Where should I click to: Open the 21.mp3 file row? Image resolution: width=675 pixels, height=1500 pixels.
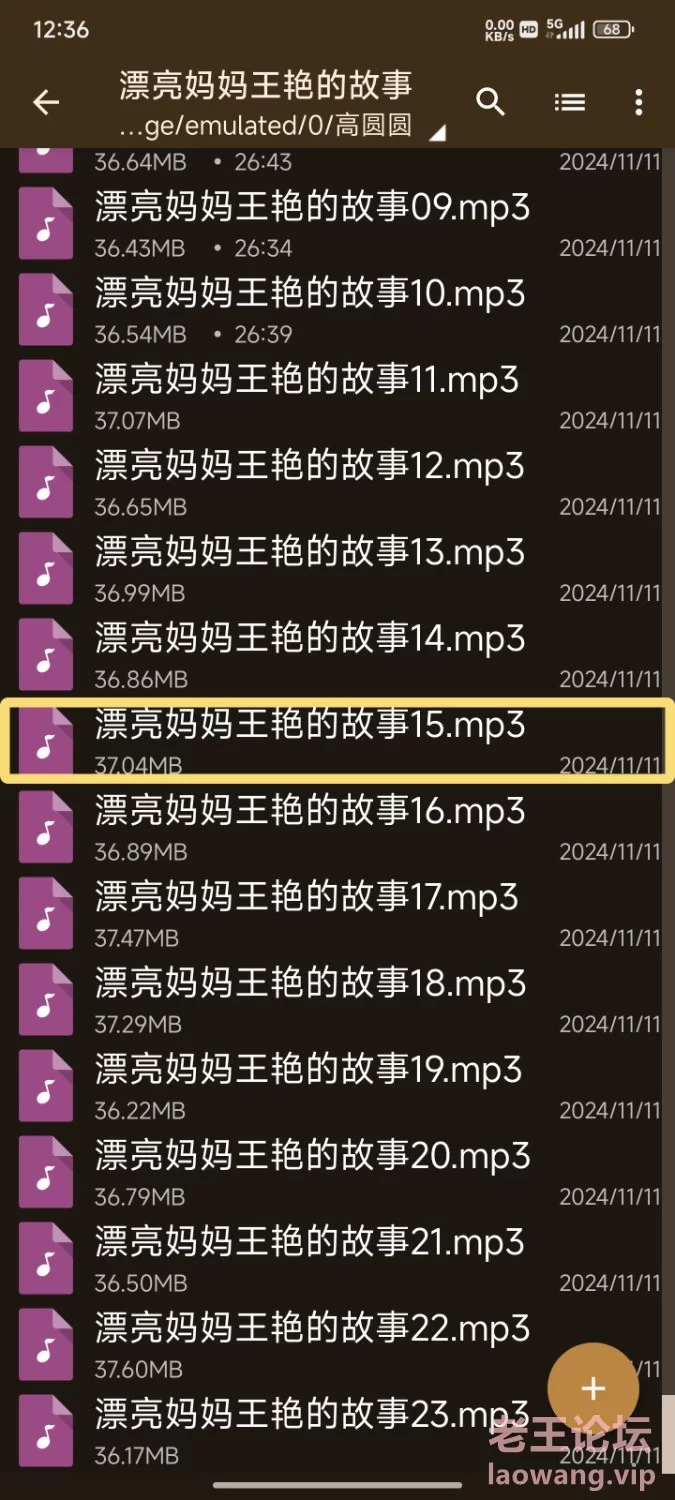click(337, 1258)
